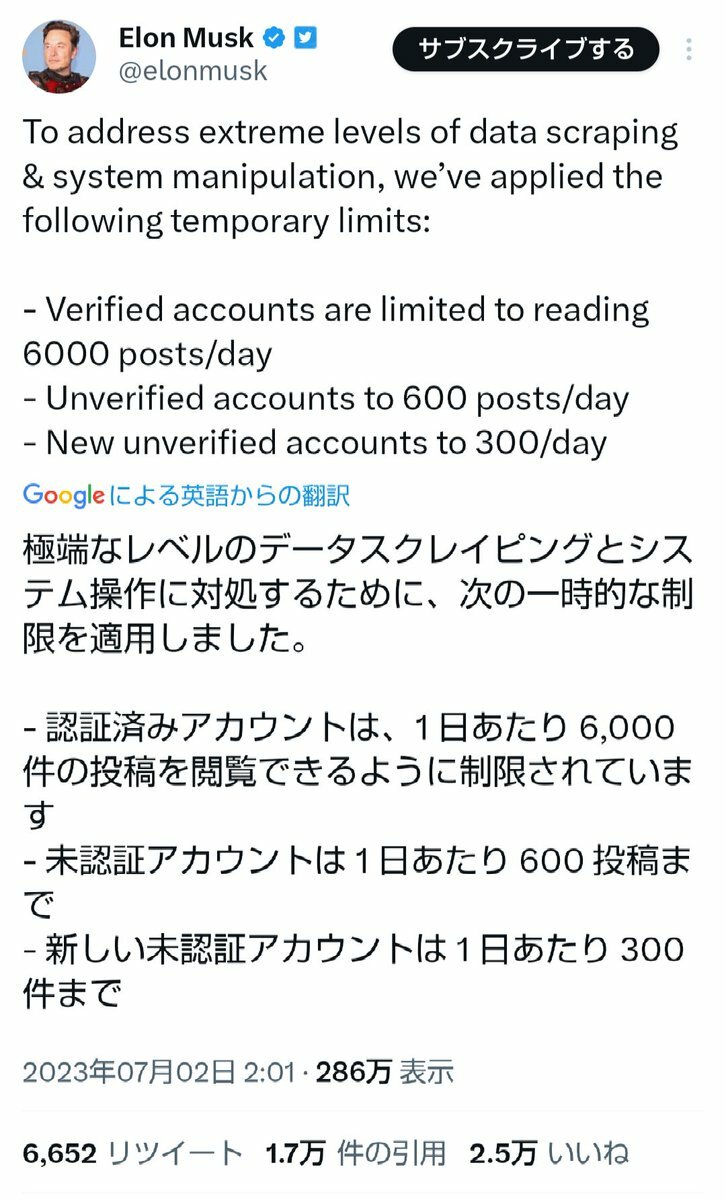
Task: Tap Googleによる英語からの翻訳 translation link
Action: [x=186, y=494]
